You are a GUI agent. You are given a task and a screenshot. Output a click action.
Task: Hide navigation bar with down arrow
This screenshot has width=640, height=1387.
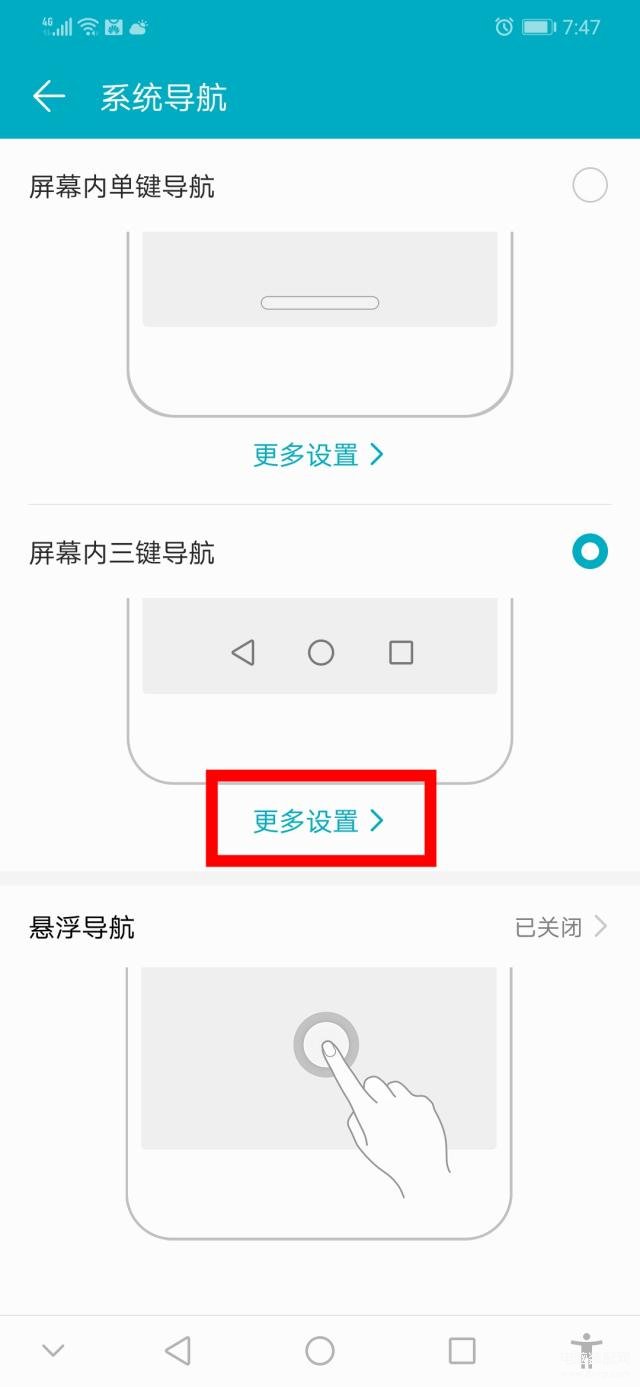point(53,1351)
